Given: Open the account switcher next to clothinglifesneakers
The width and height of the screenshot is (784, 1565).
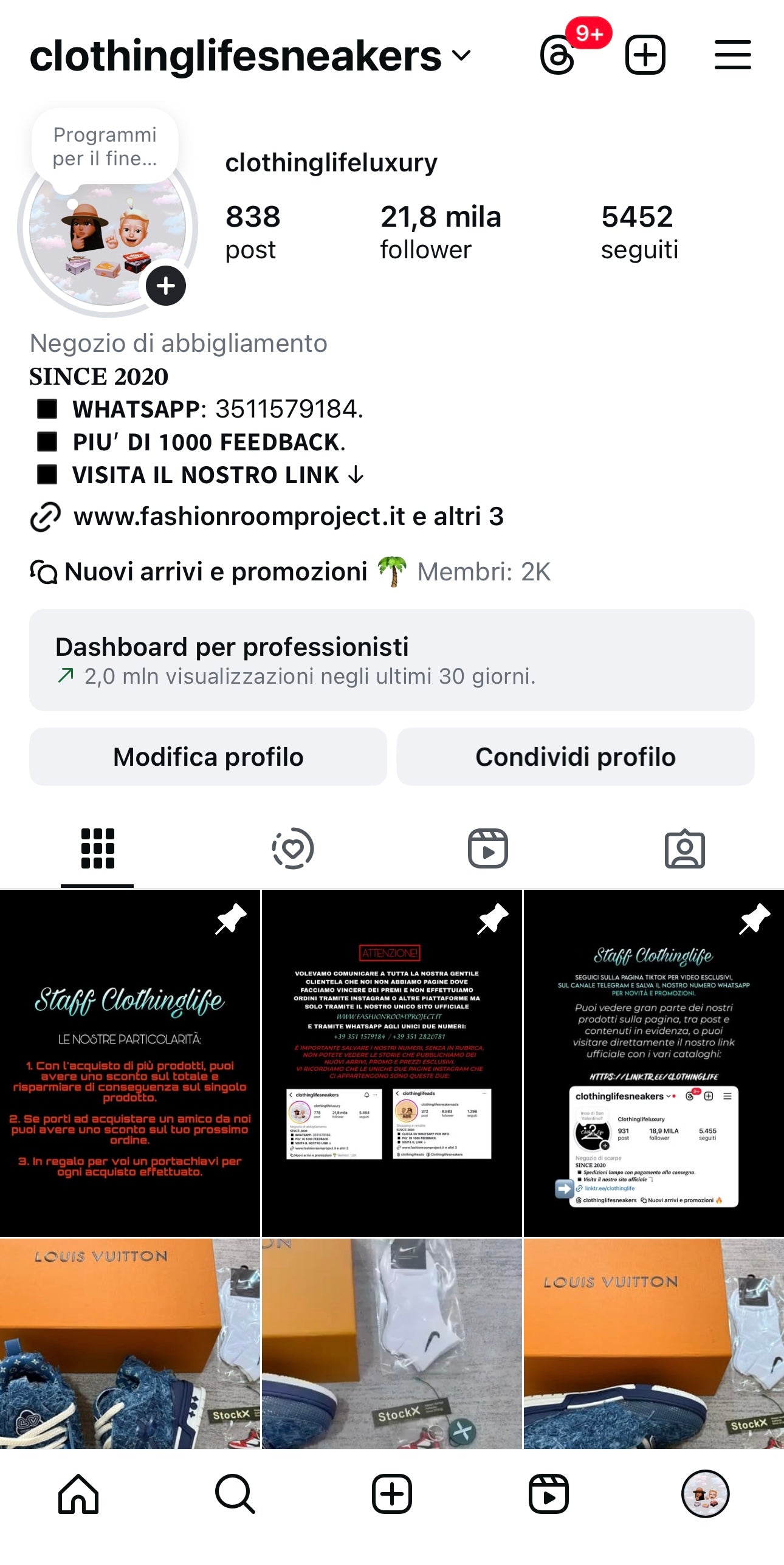Looking at the screenshot, I should [462, 56].
